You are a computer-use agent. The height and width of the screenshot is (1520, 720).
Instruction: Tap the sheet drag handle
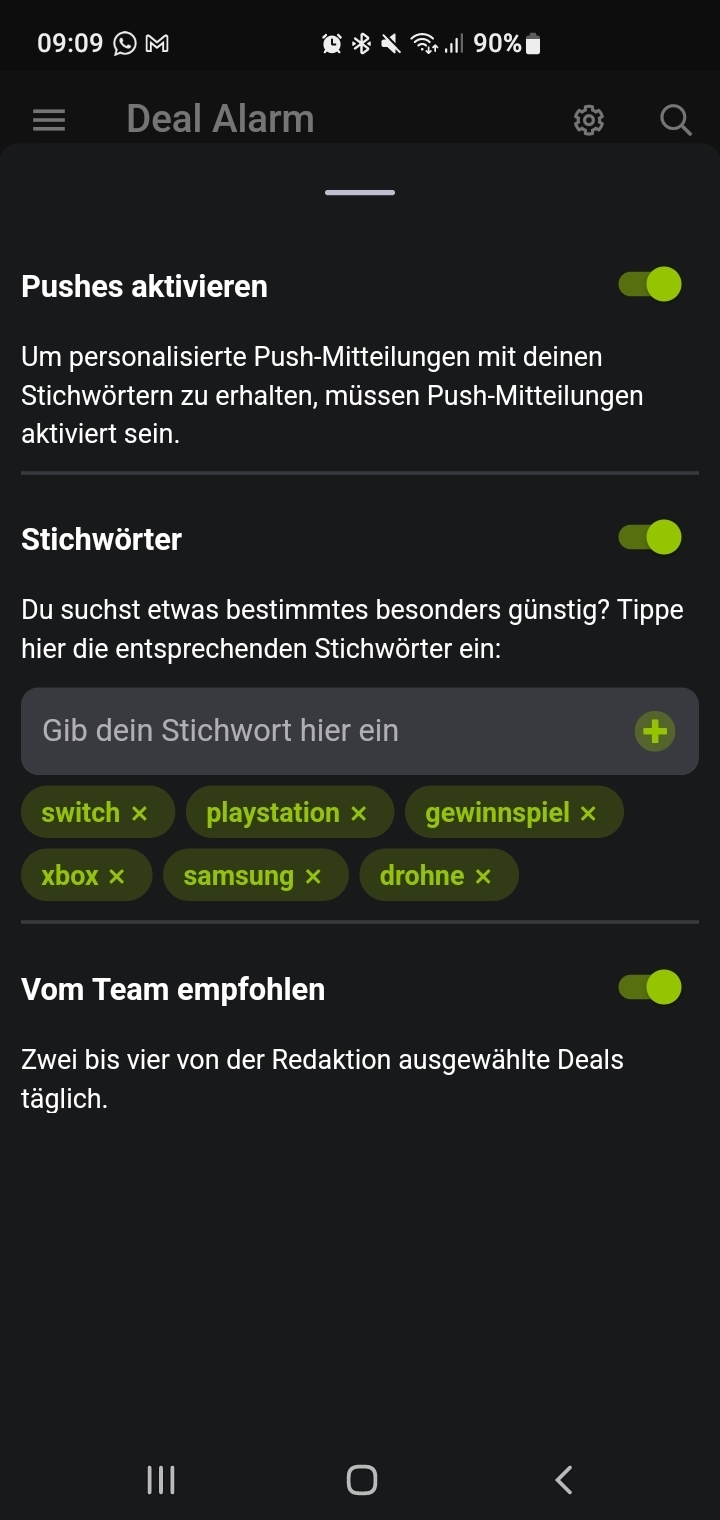[360, 192]
